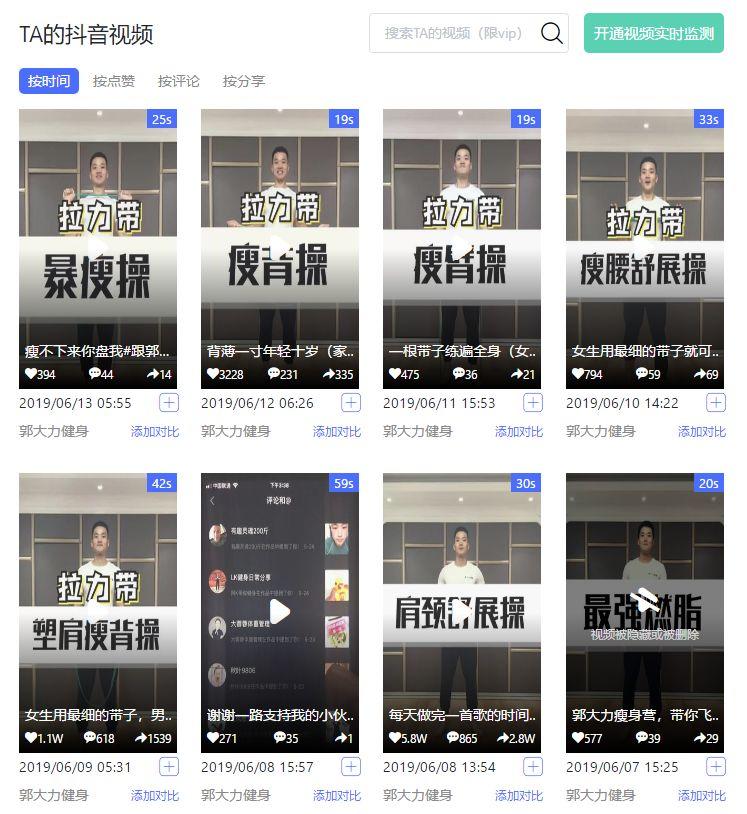
Task: Click the comment icon on 背薄一寸年轻十岁 video
Action: (274, 371)
